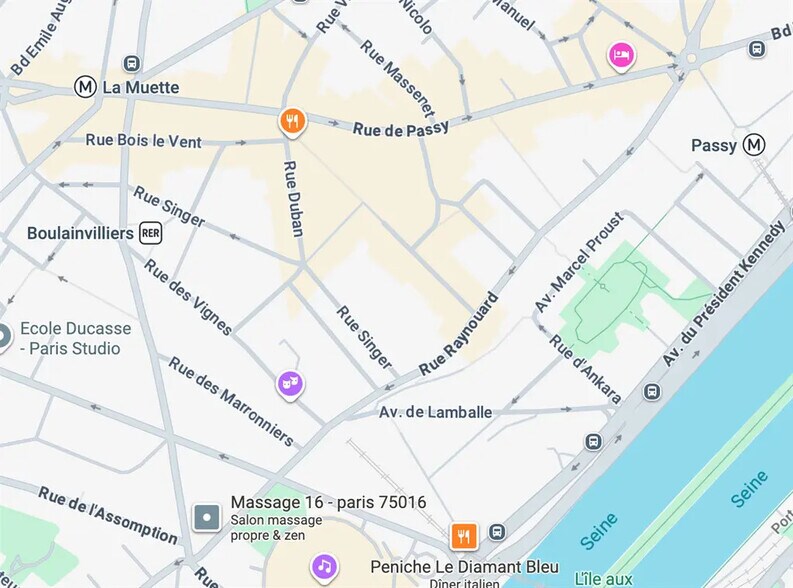Select Peniche Le Diamant Bleu restaurant pin
The height and width of the screenshot is (588, 793).
(464, 537)
